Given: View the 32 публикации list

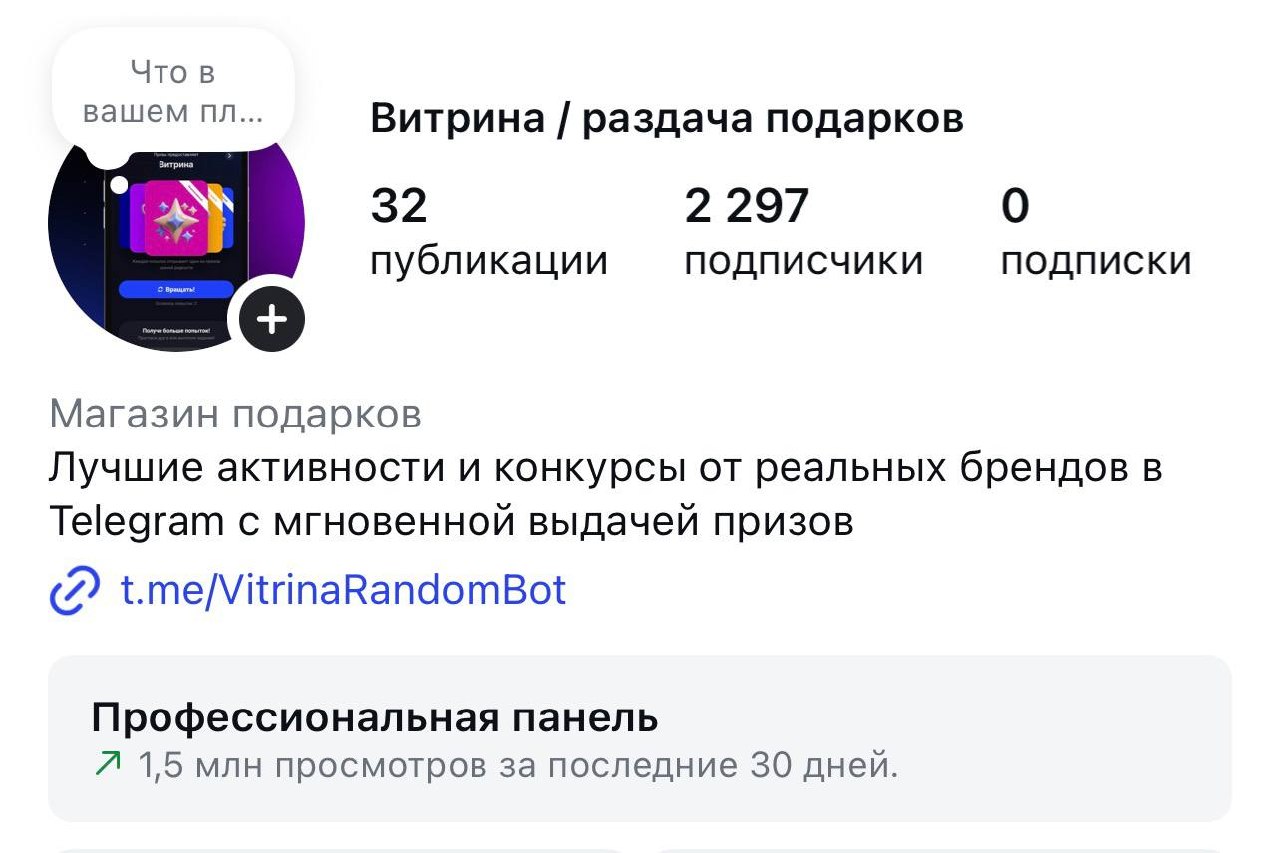Looking at the screenshot, I should (488, 233).
